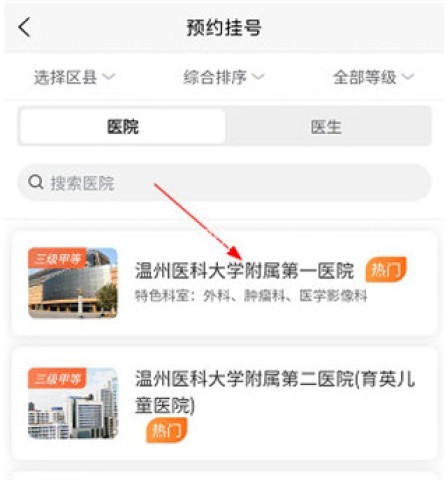Select the 医院 tab

123,127
